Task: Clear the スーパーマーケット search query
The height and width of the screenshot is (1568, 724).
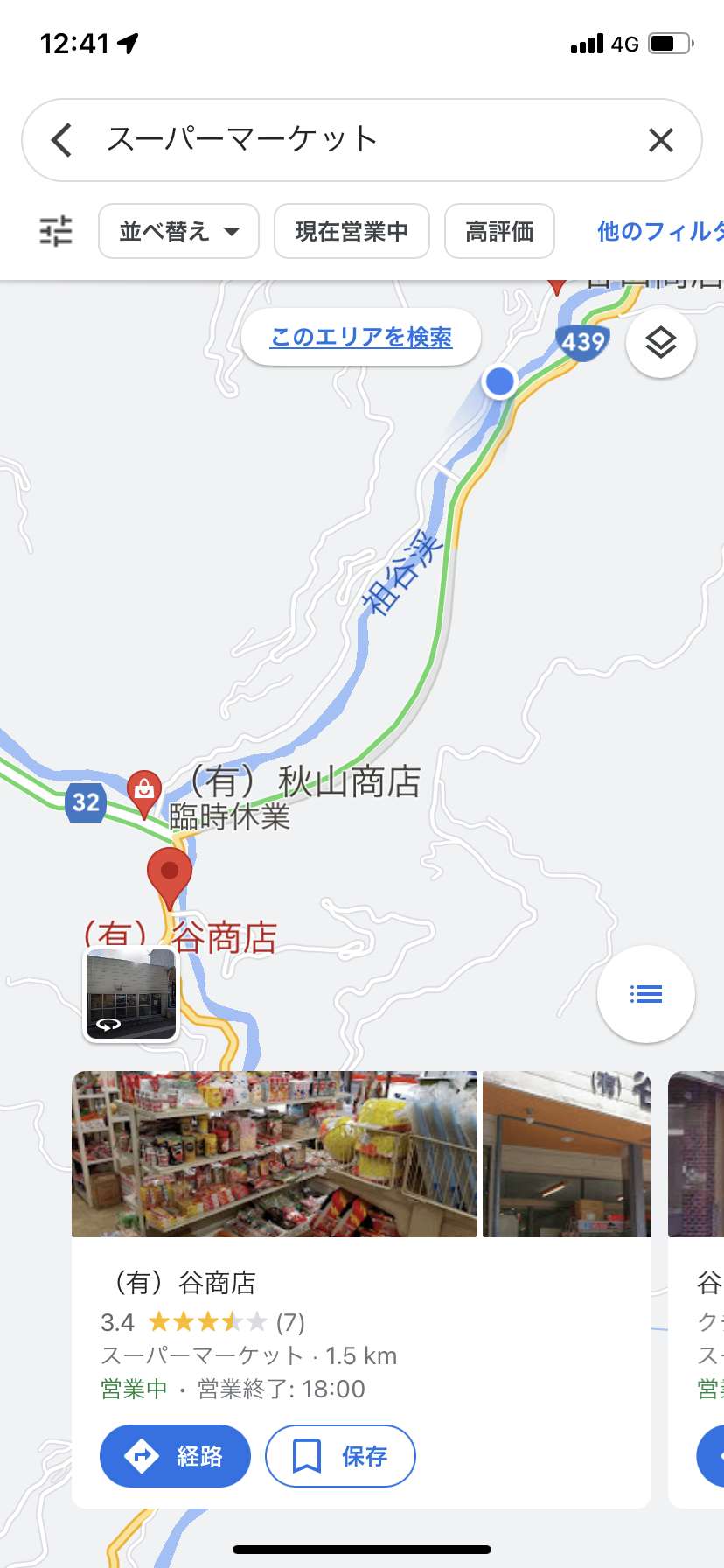Action: coord(661,140)
